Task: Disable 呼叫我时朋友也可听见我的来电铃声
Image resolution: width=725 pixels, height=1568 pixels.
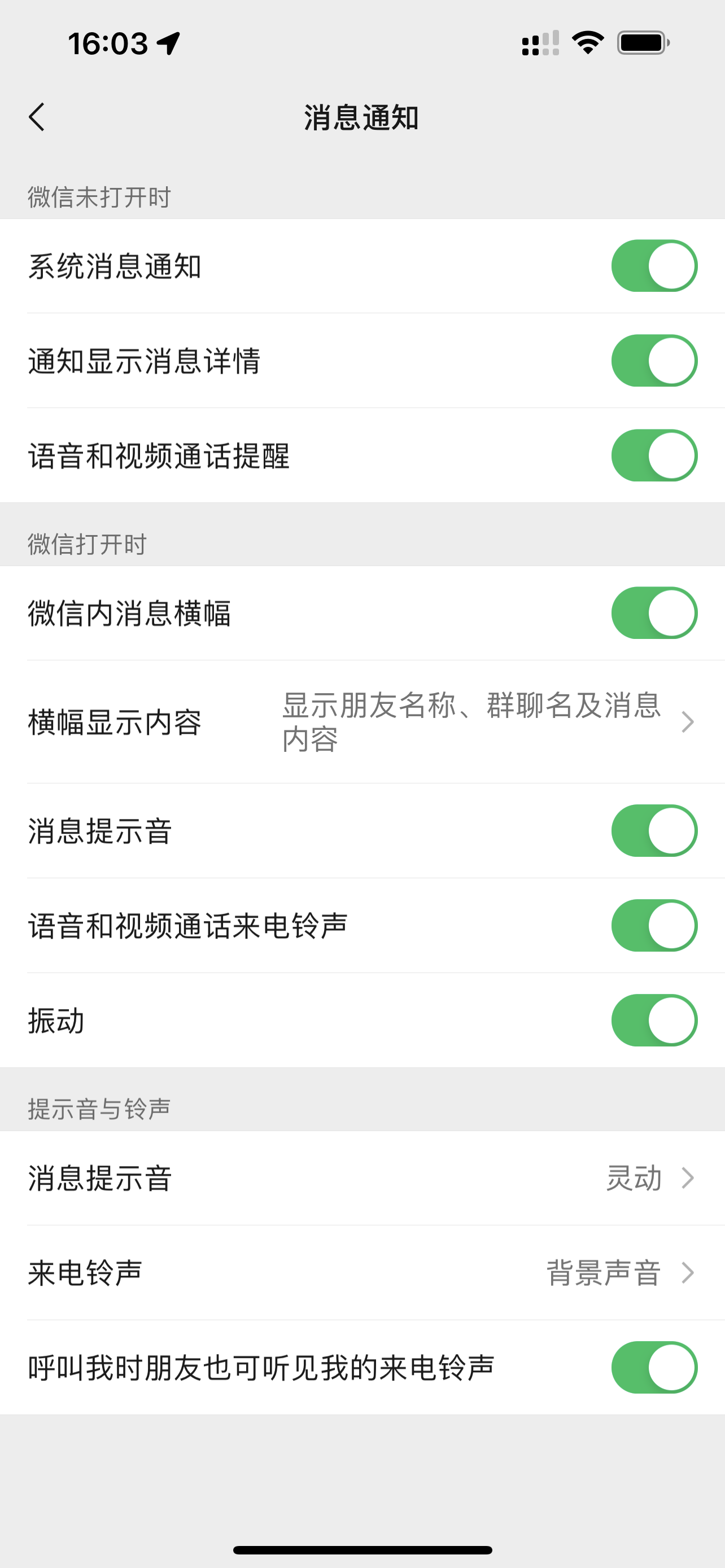Action: 654,1366
